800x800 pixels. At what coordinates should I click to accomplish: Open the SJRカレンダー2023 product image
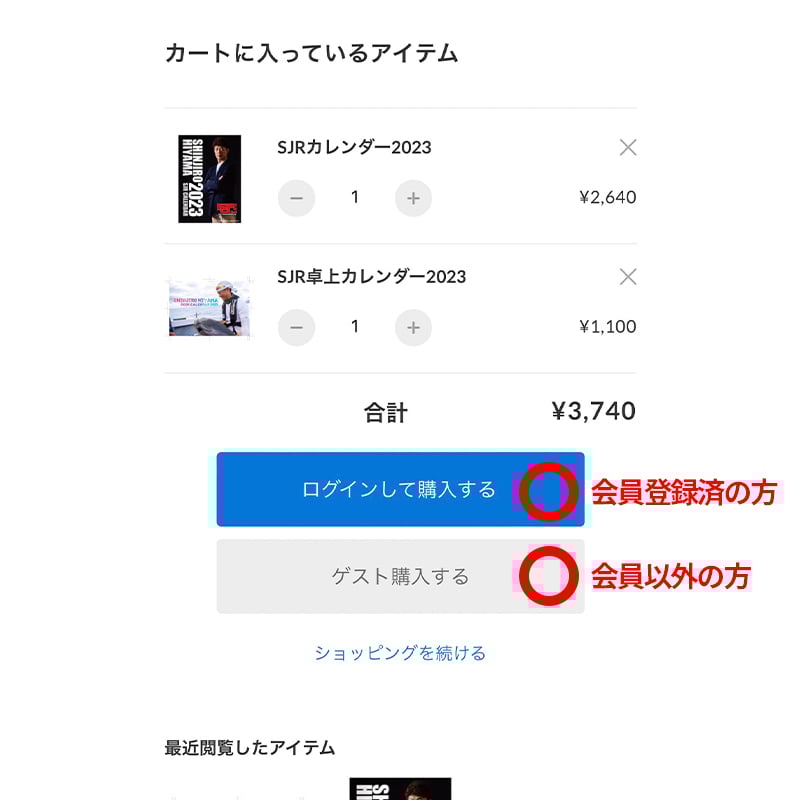209,178
